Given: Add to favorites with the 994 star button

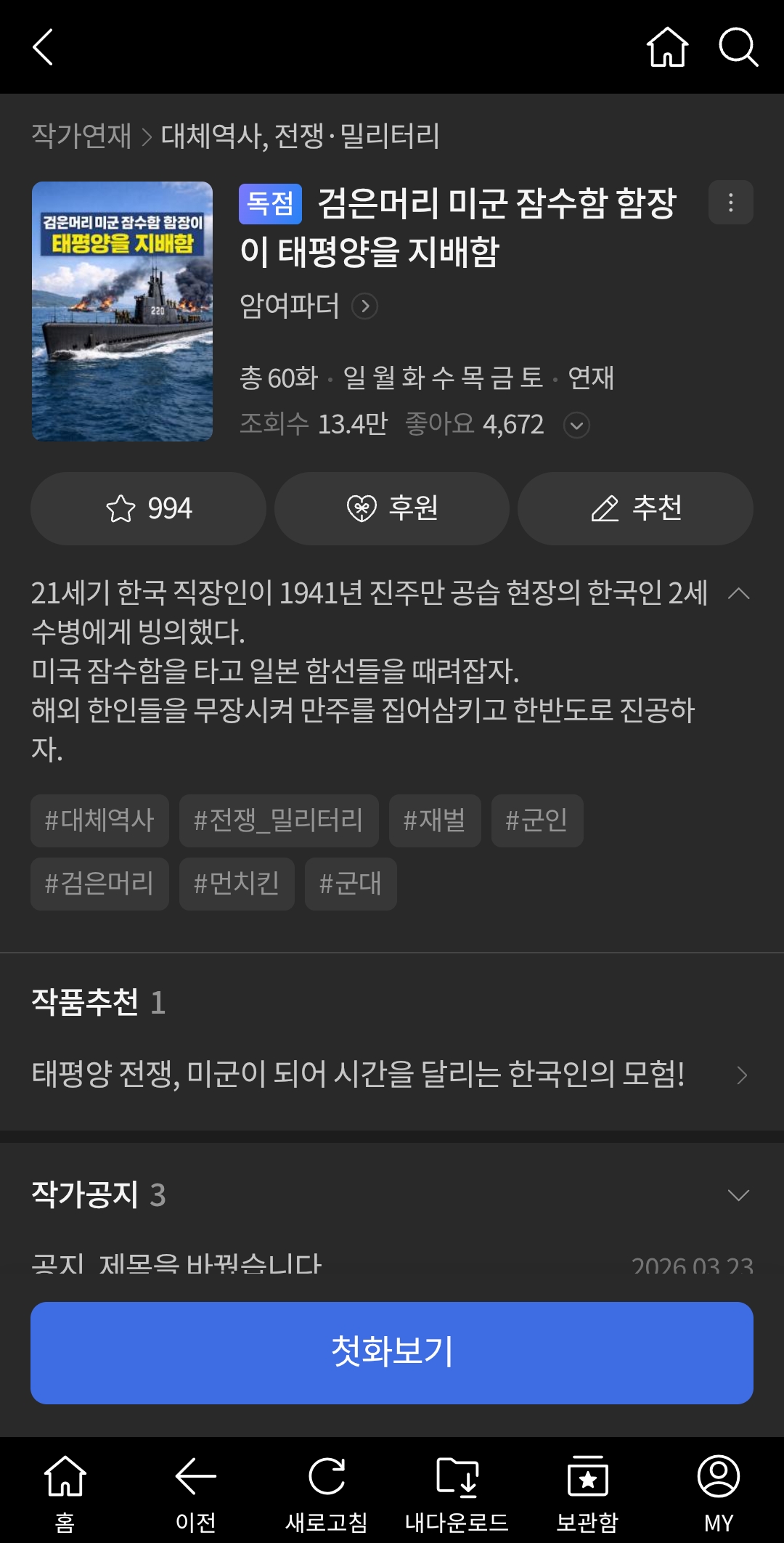Looking at the screenshot, I should click(149, 508).
